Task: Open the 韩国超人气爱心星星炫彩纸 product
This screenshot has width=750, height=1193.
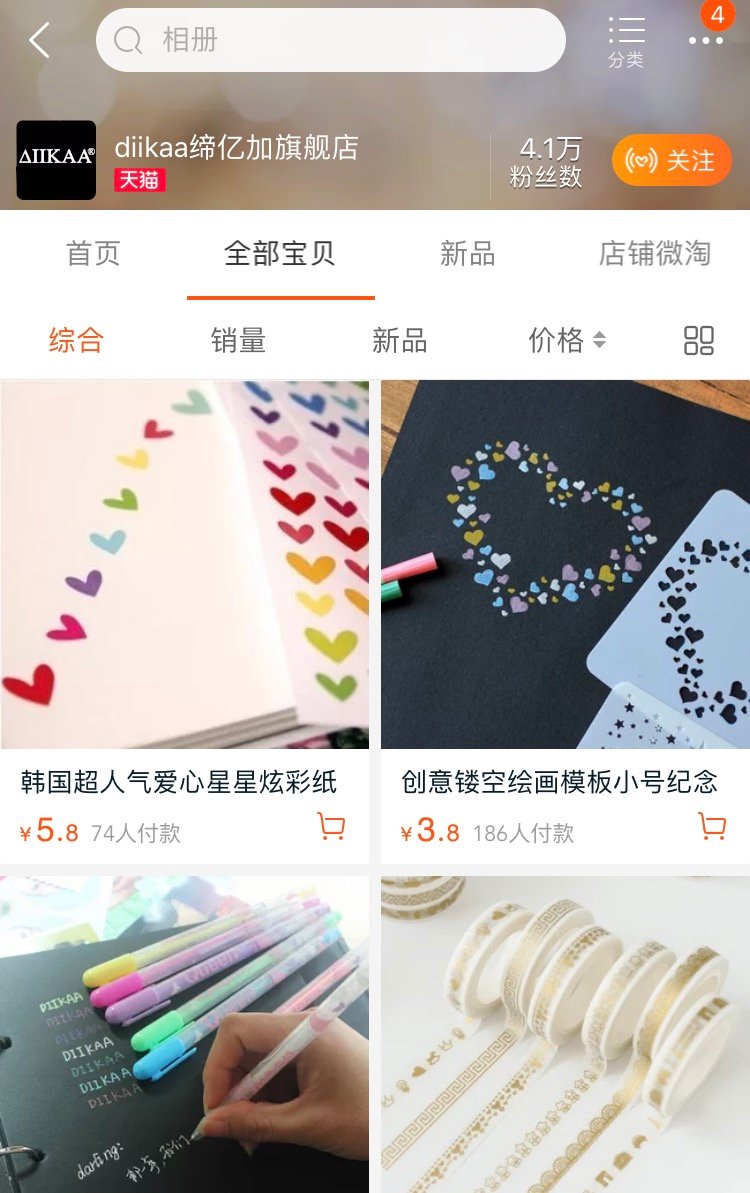Action: tap(184, 565)
